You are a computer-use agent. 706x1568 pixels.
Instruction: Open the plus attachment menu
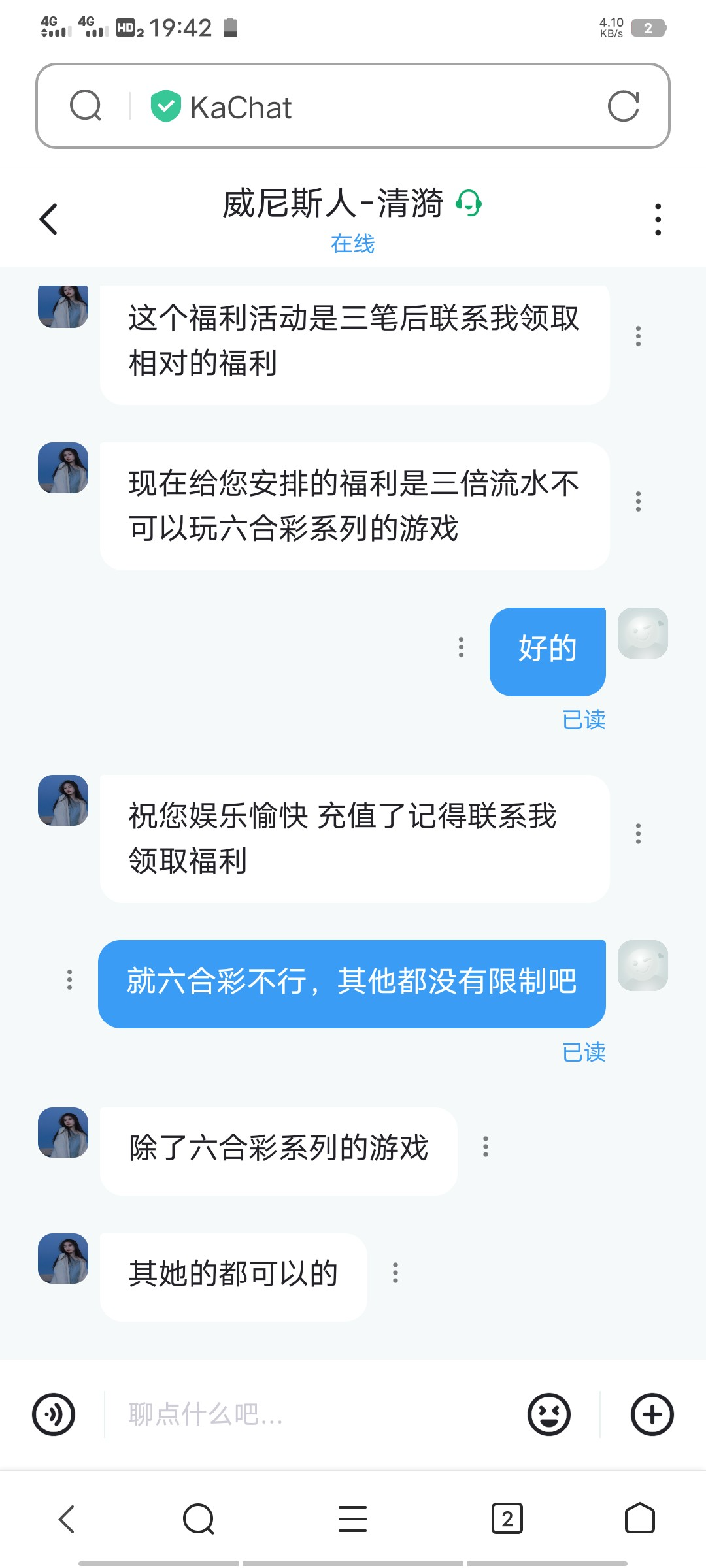652,1414
